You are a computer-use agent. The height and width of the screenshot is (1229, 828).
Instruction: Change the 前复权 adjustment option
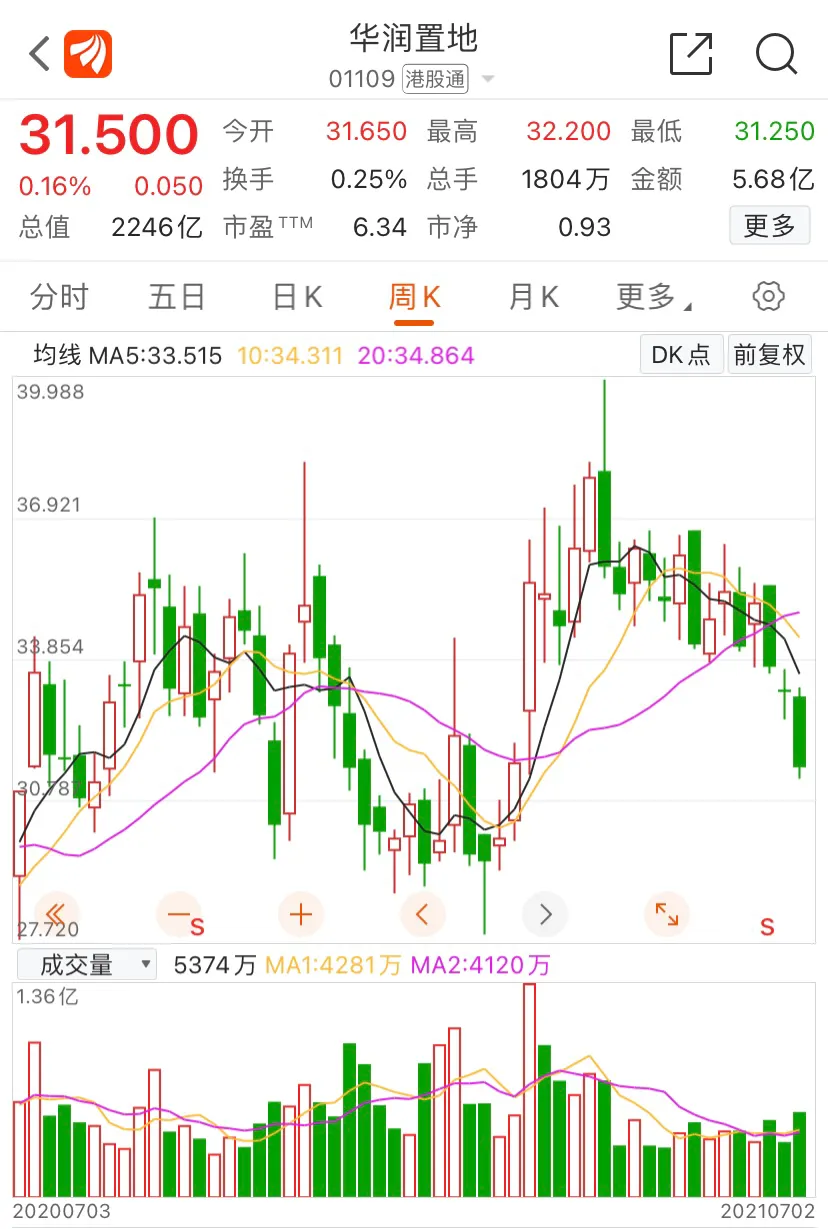pyautogui.click(x=769, y=355)
